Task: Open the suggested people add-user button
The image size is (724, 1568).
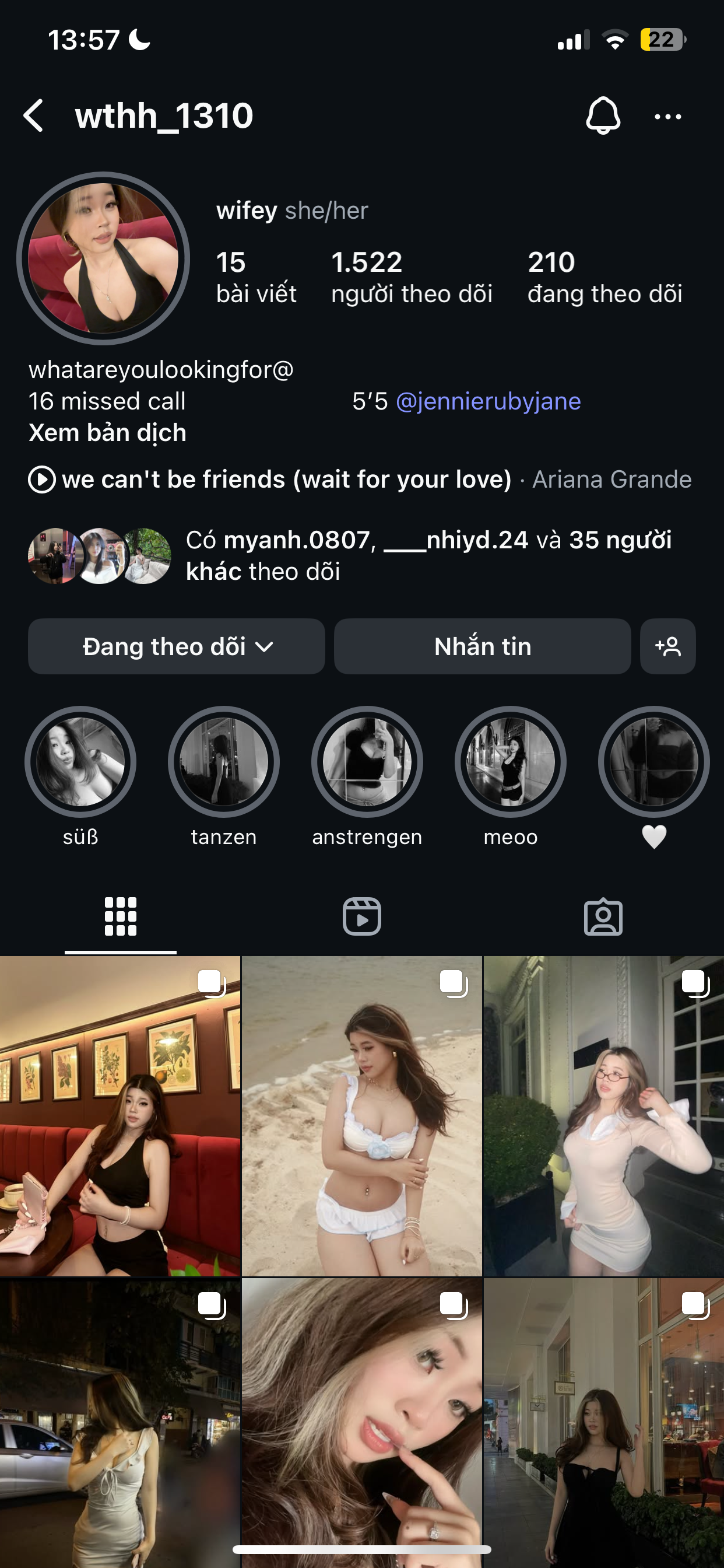Action: 667,646
